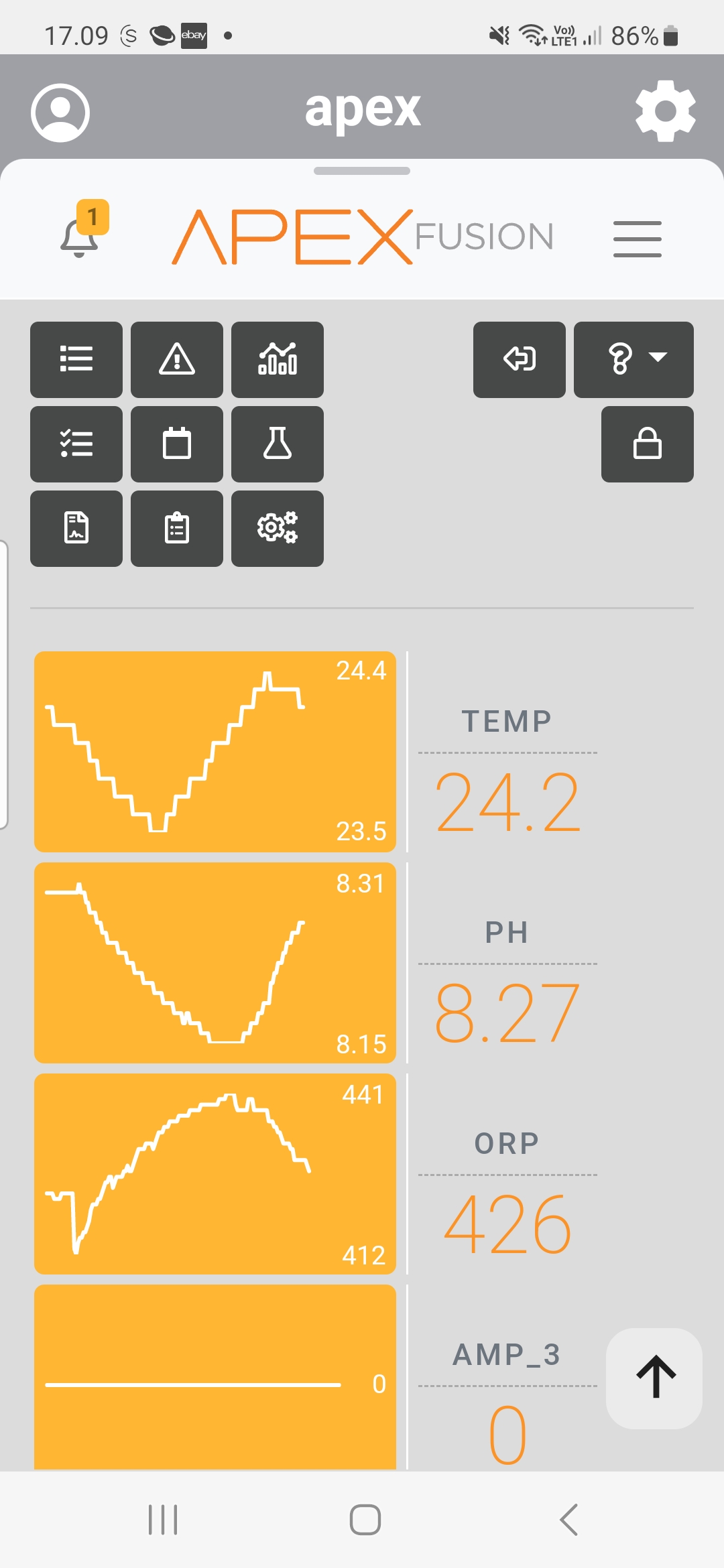
Task: Open the calendar button
Action: click(x=177, y=444)
